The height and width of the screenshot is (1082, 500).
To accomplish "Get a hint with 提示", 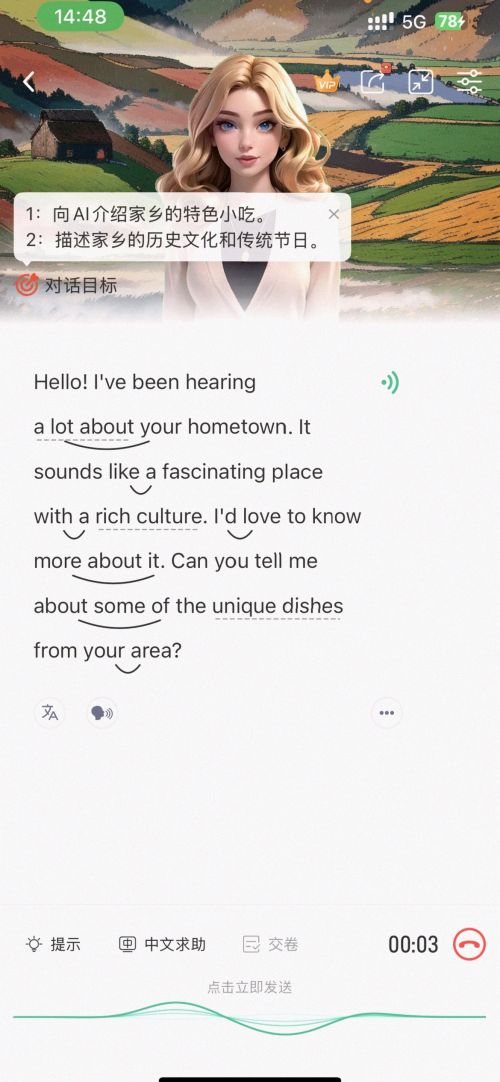I will [53, 944].
